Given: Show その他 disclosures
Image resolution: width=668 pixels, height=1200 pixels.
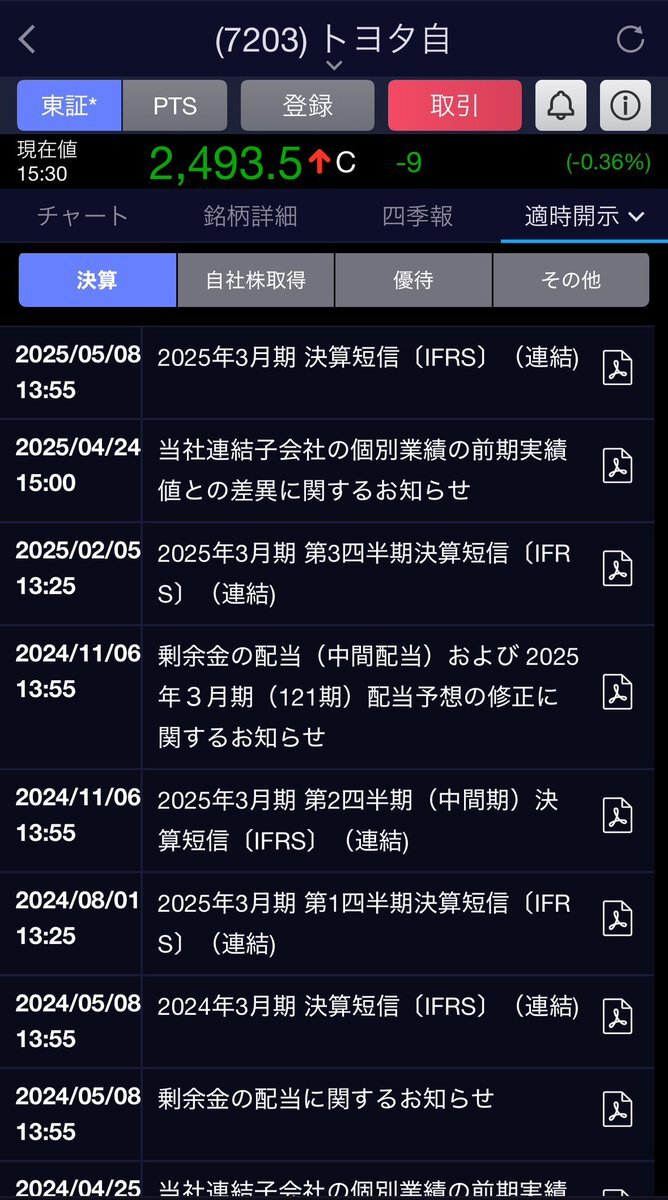Looking at the screenshot, I should 571,280.
